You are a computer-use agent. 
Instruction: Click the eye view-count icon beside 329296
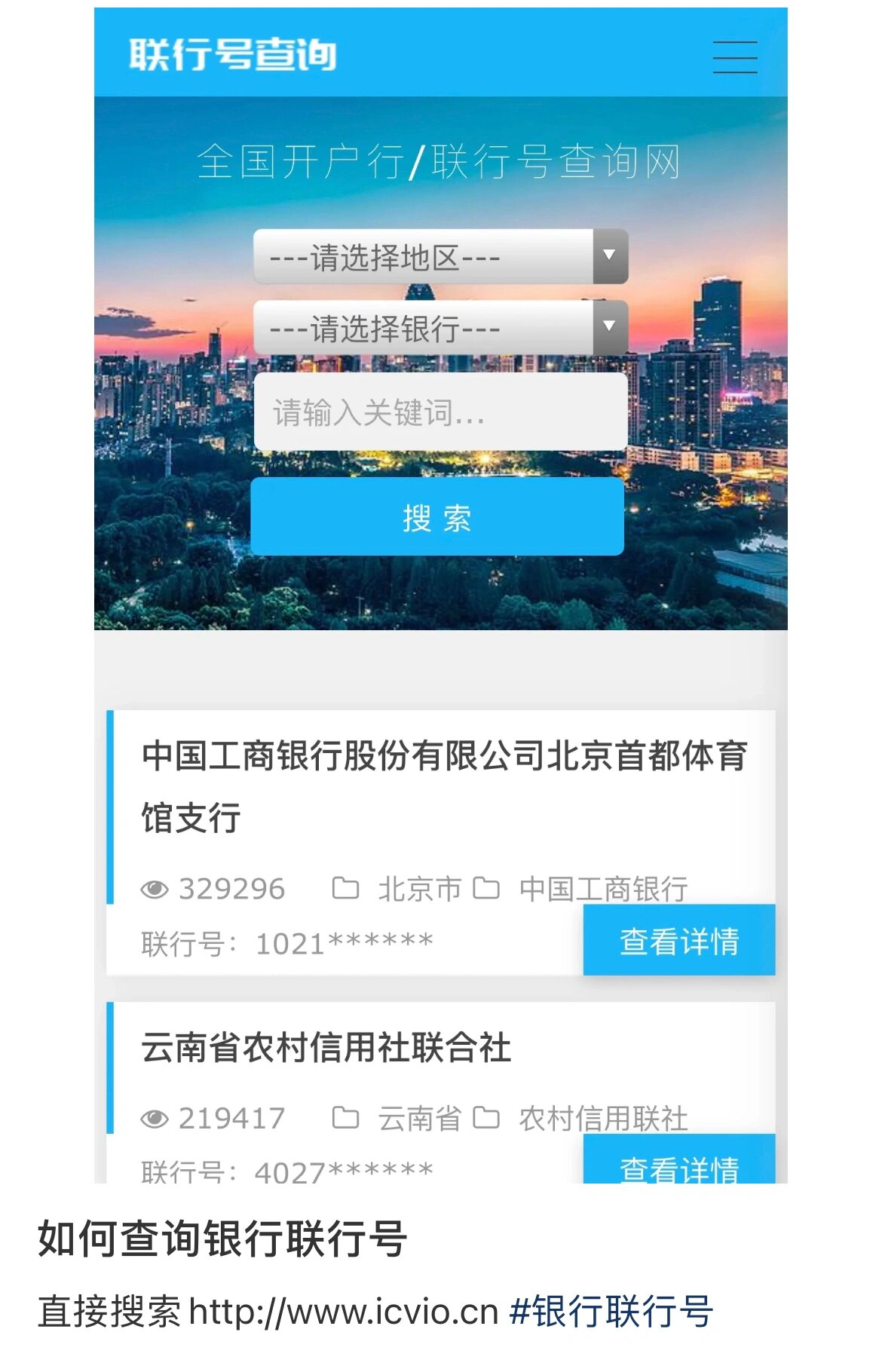click(155, 890)
